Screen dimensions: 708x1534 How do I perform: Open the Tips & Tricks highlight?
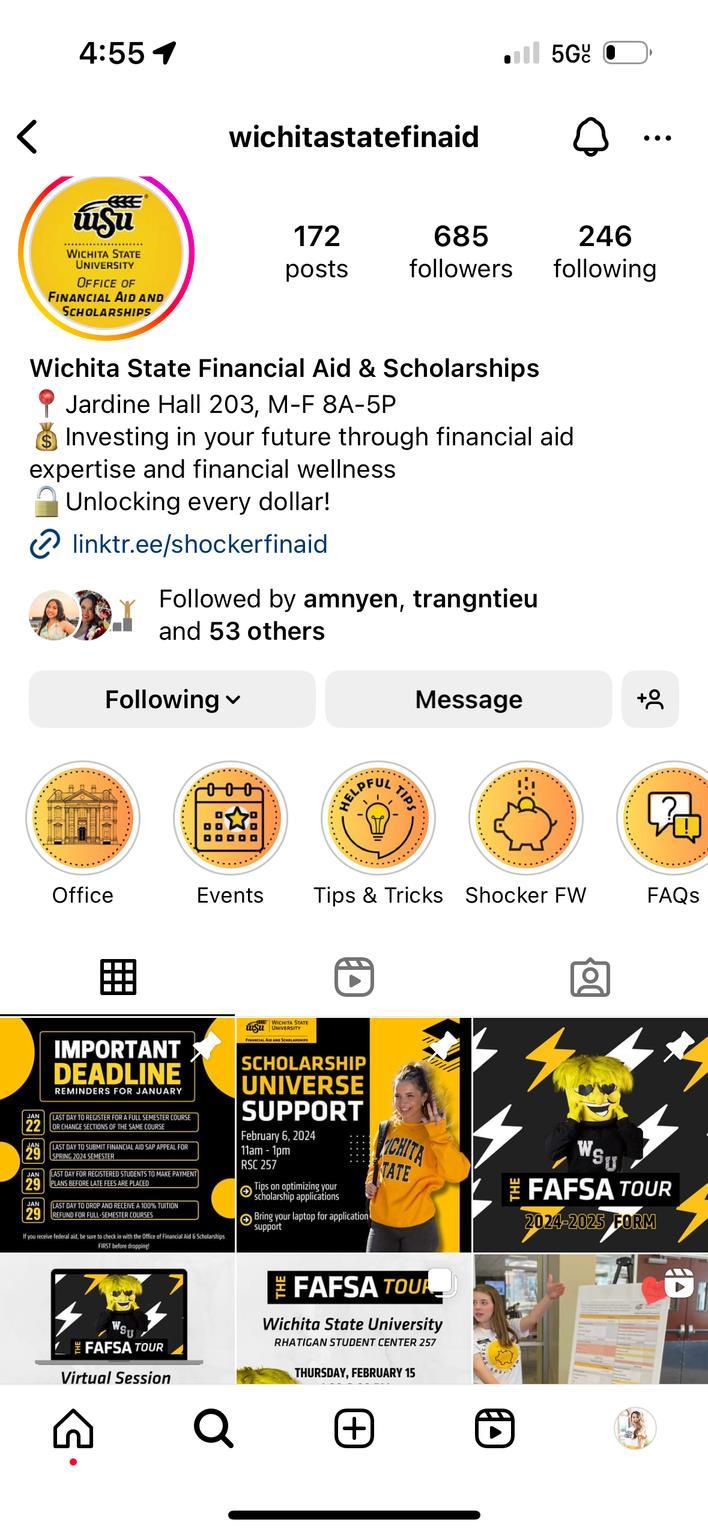378,819
